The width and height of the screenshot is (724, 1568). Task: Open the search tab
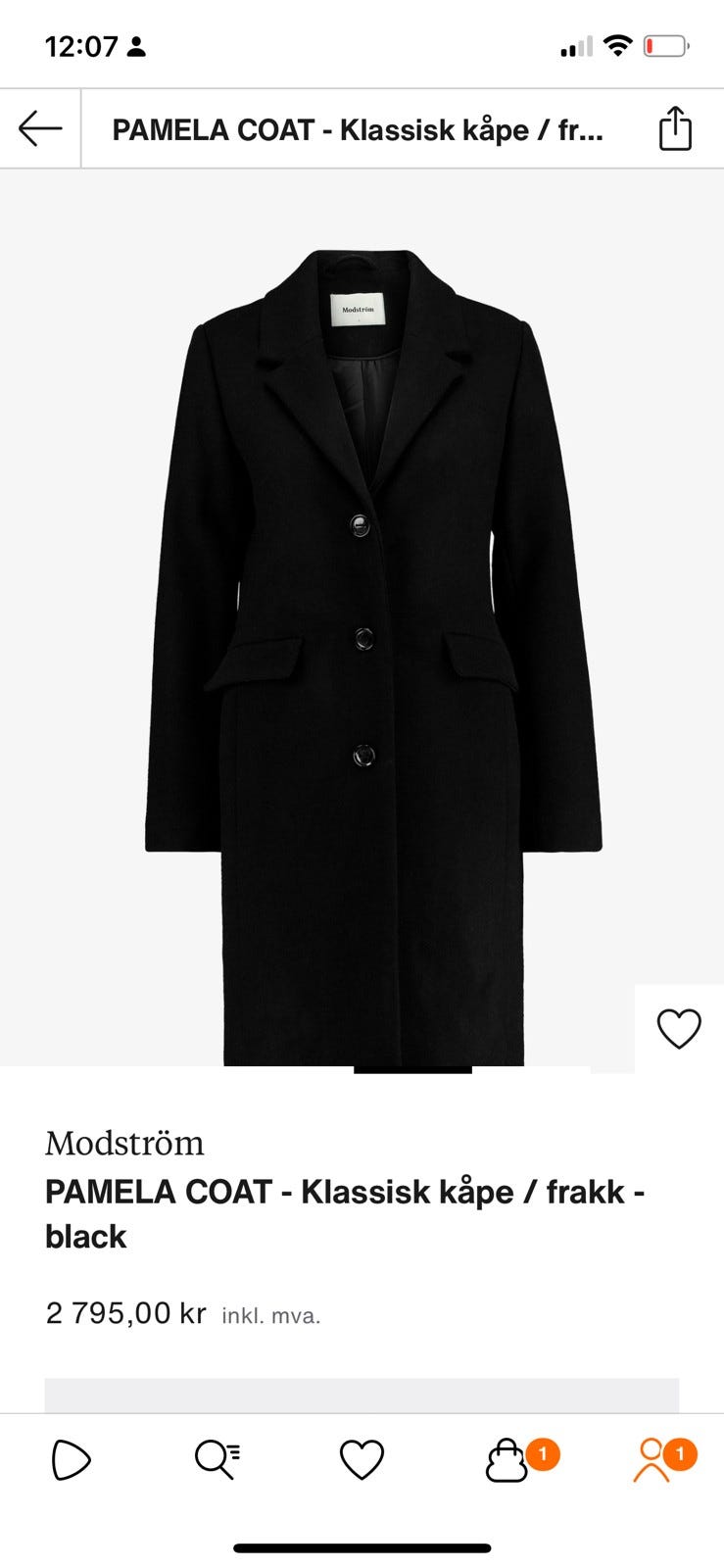click(x=217, y=1460)
